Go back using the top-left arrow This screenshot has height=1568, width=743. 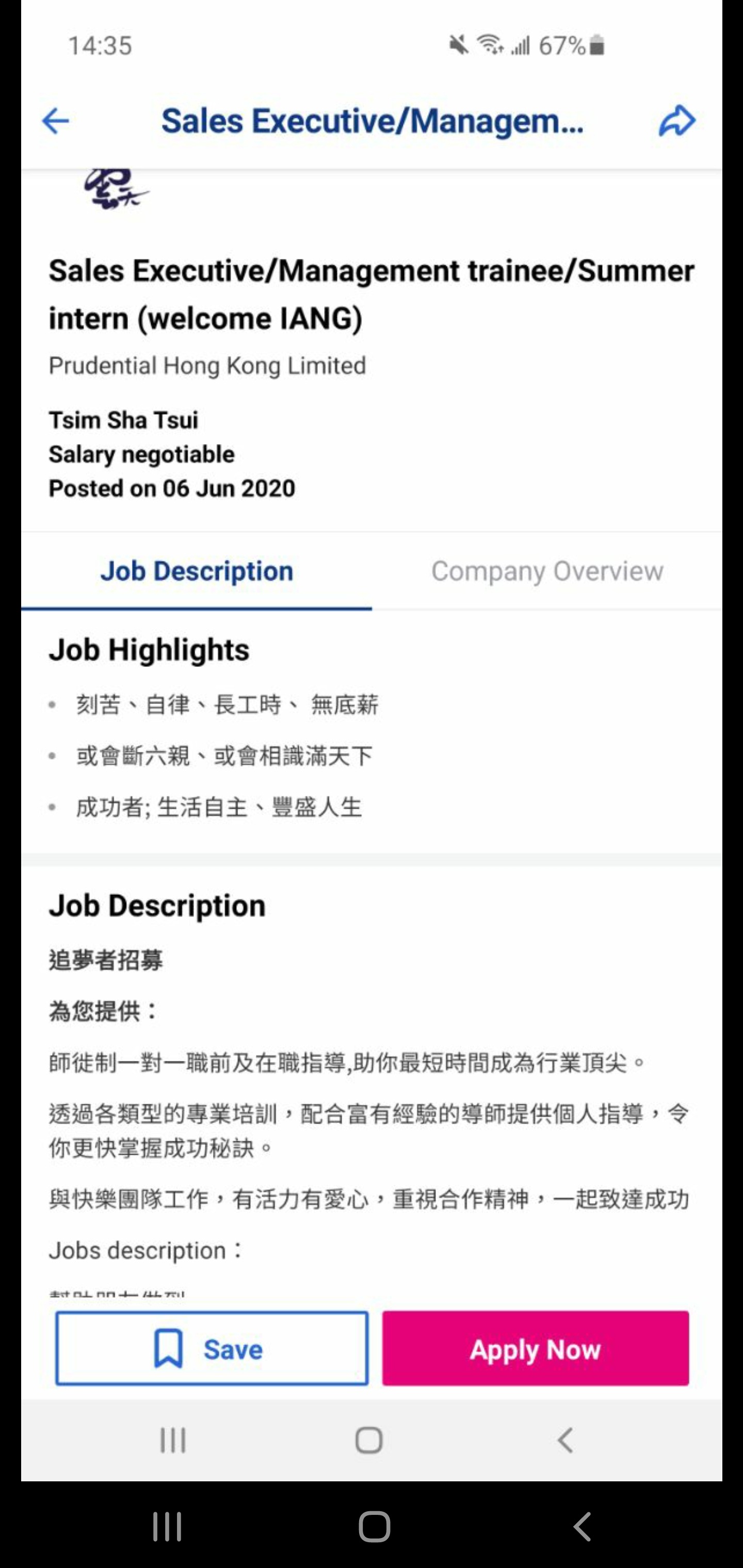point(55,121)
